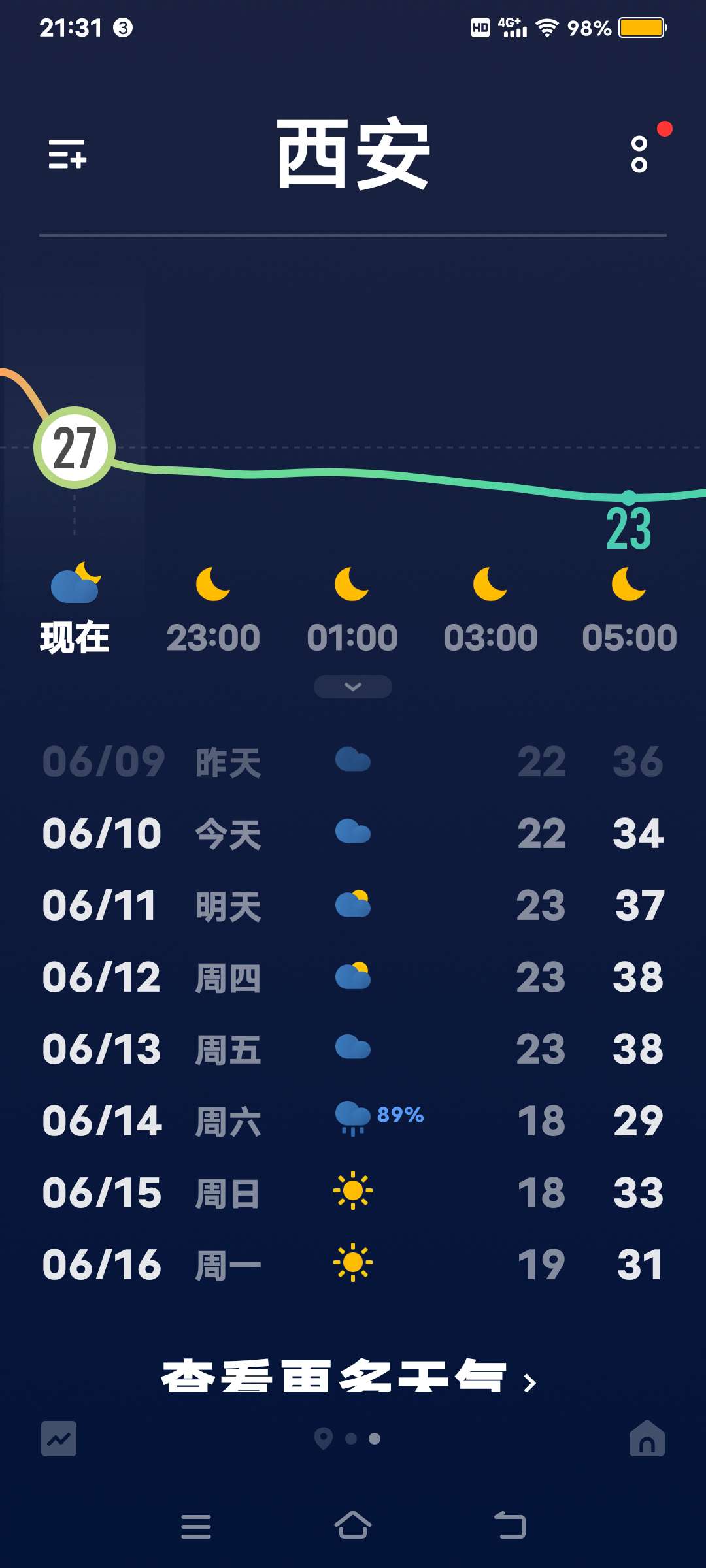Open the 06/16 周一 forecast row

(x=353, y=1265)
